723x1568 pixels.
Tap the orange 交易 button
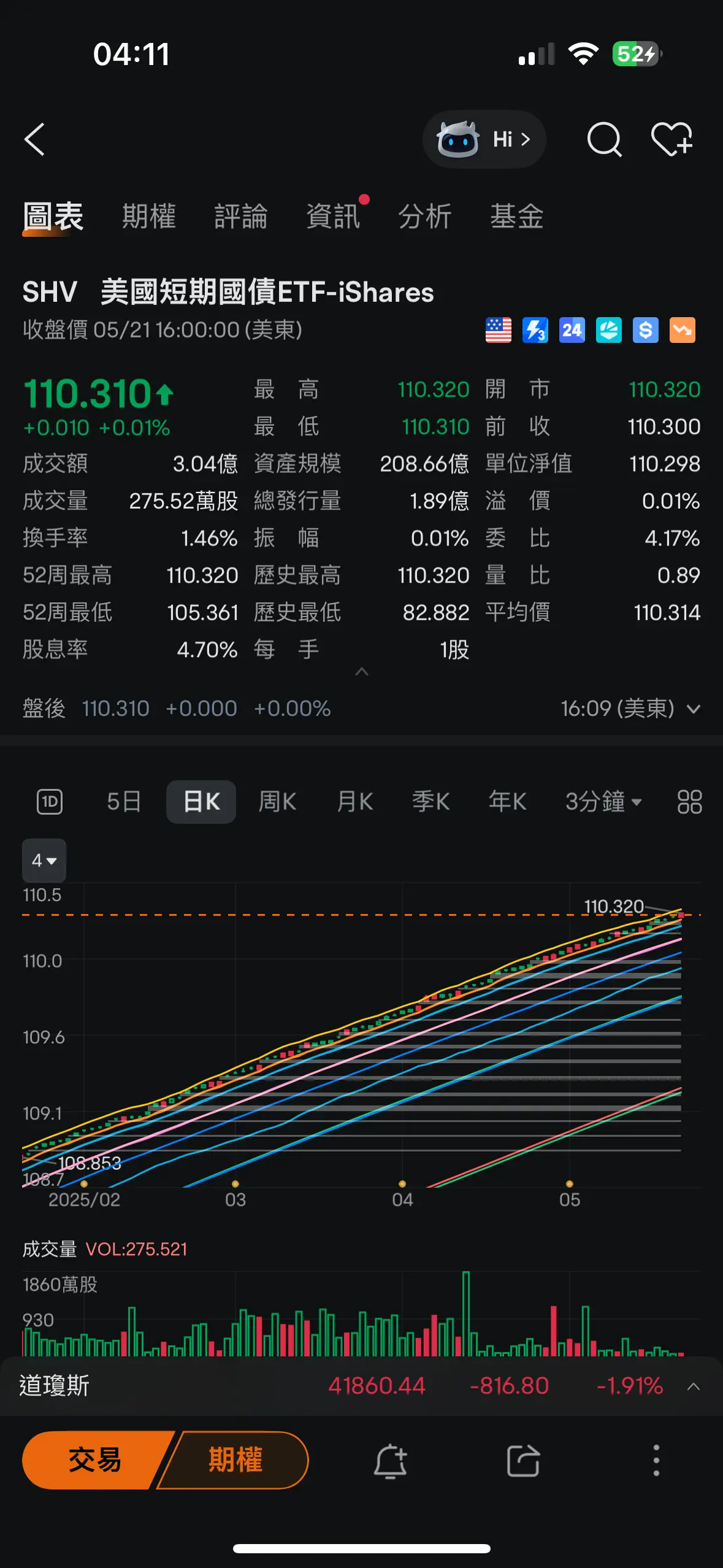(95, 1460)
